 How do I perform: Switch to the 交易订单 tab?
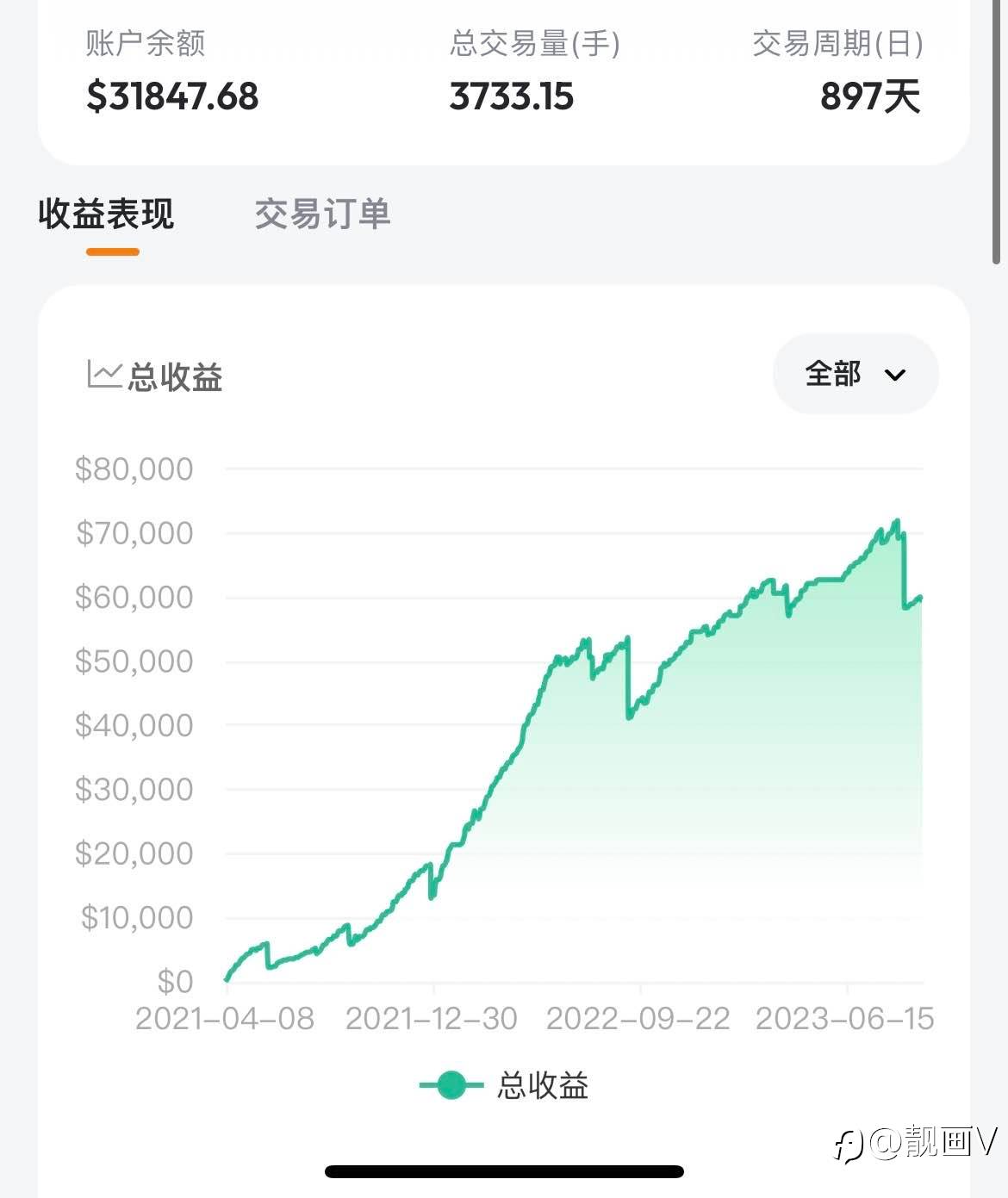(x=322, y=214)
